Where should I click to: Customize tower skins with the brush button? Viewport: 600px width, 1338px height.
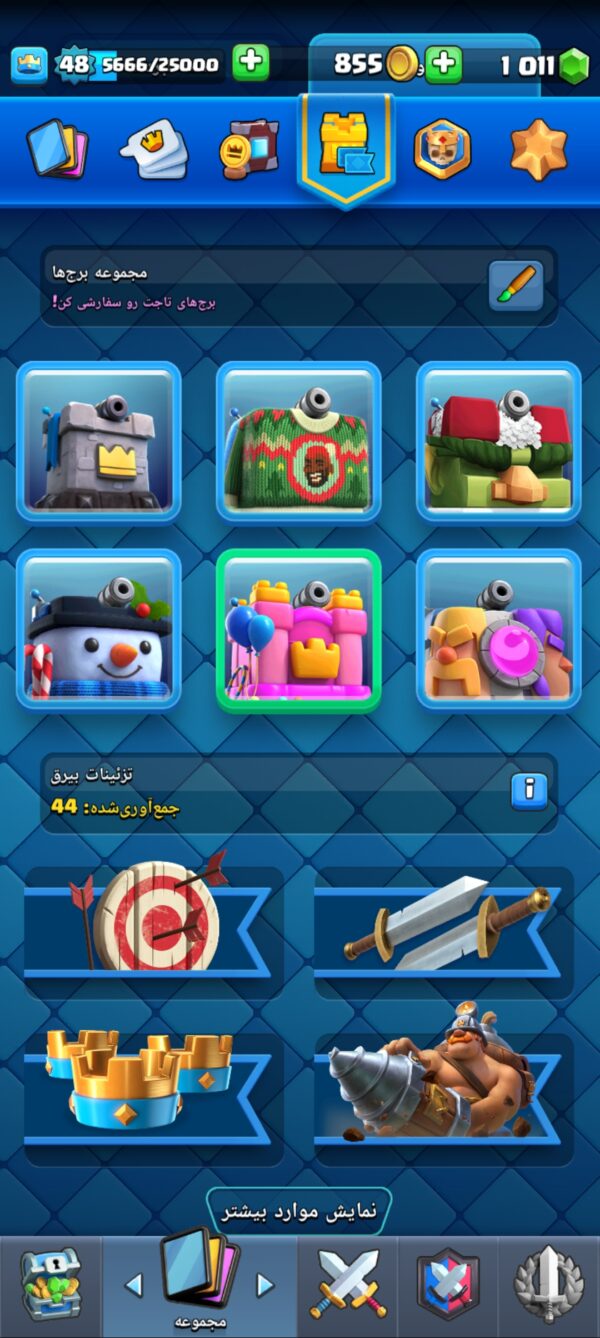516,286
